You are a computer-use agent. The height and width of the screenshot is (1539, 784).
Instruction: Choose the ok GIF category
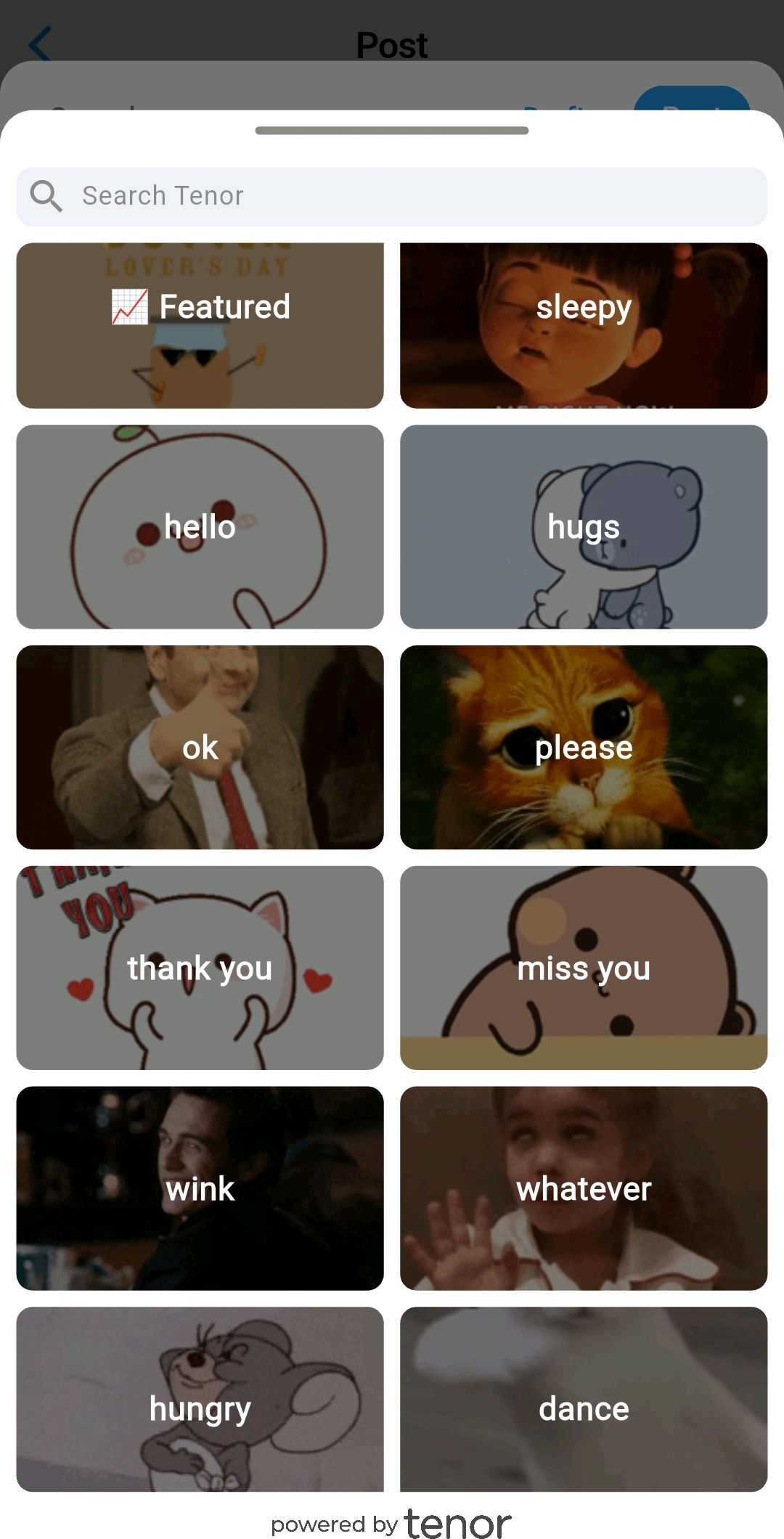pos(200,747)
